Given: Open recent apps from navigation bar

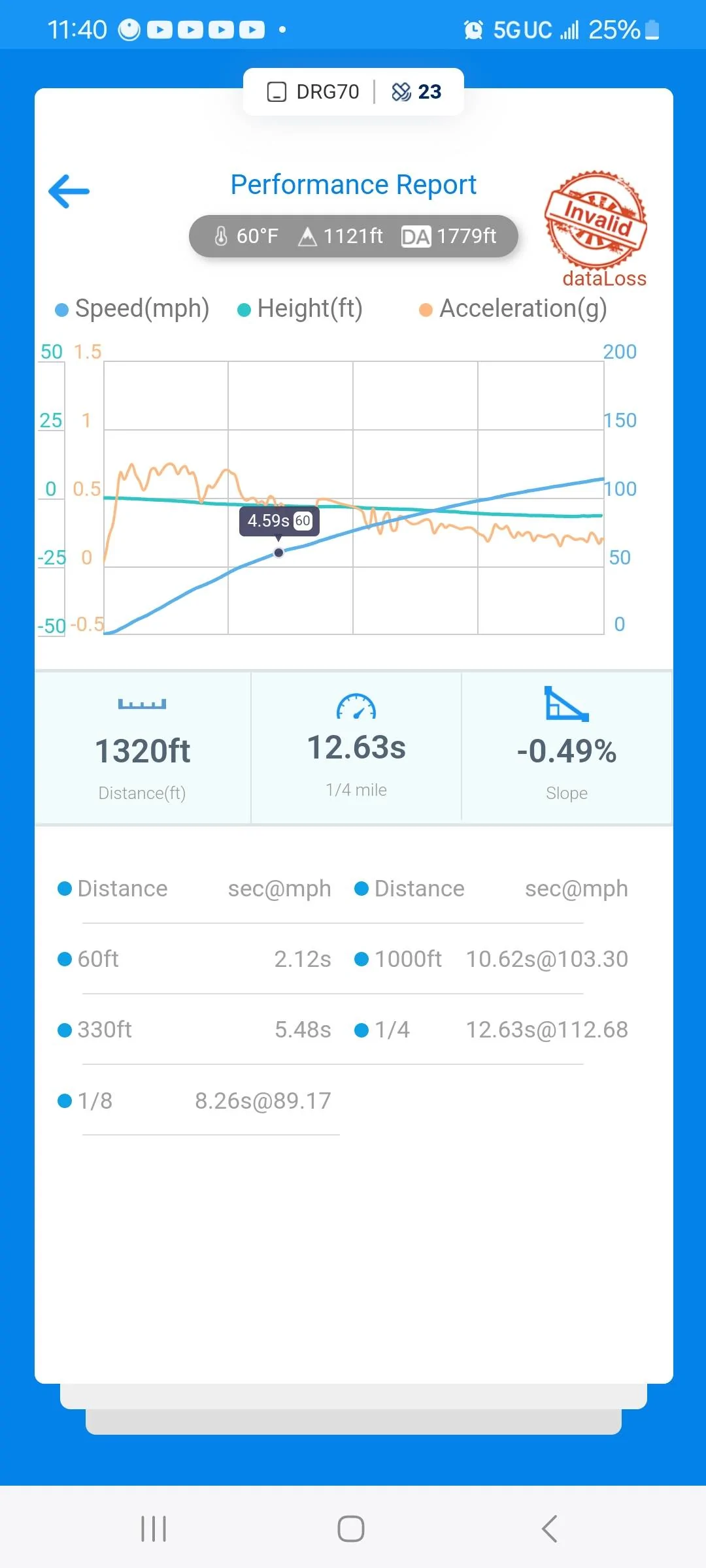Looking at the screenshot, I should (x=154, y=1529).
